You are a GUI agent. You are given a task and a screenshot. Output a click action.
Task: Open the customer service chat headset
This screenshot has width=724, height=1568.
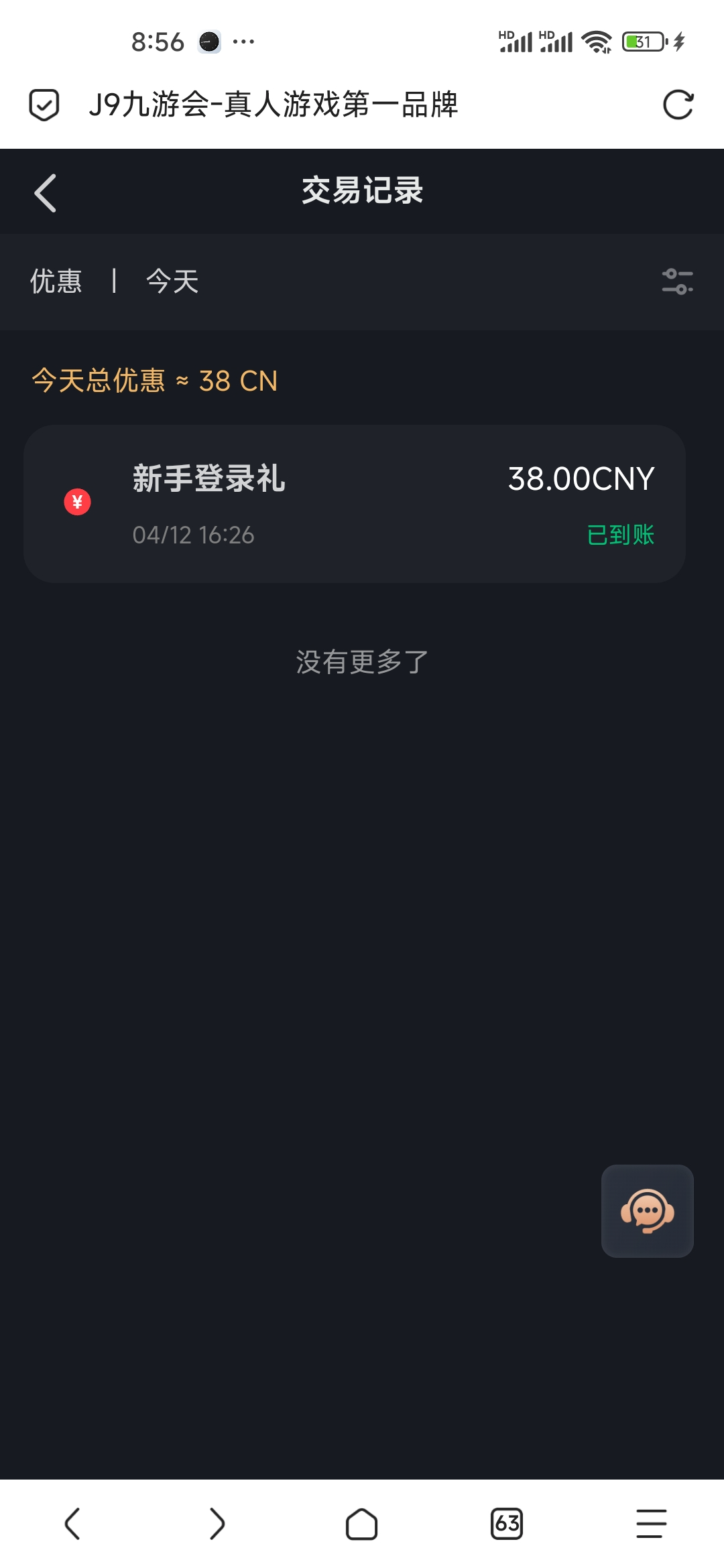click(x=647, y=1211)
